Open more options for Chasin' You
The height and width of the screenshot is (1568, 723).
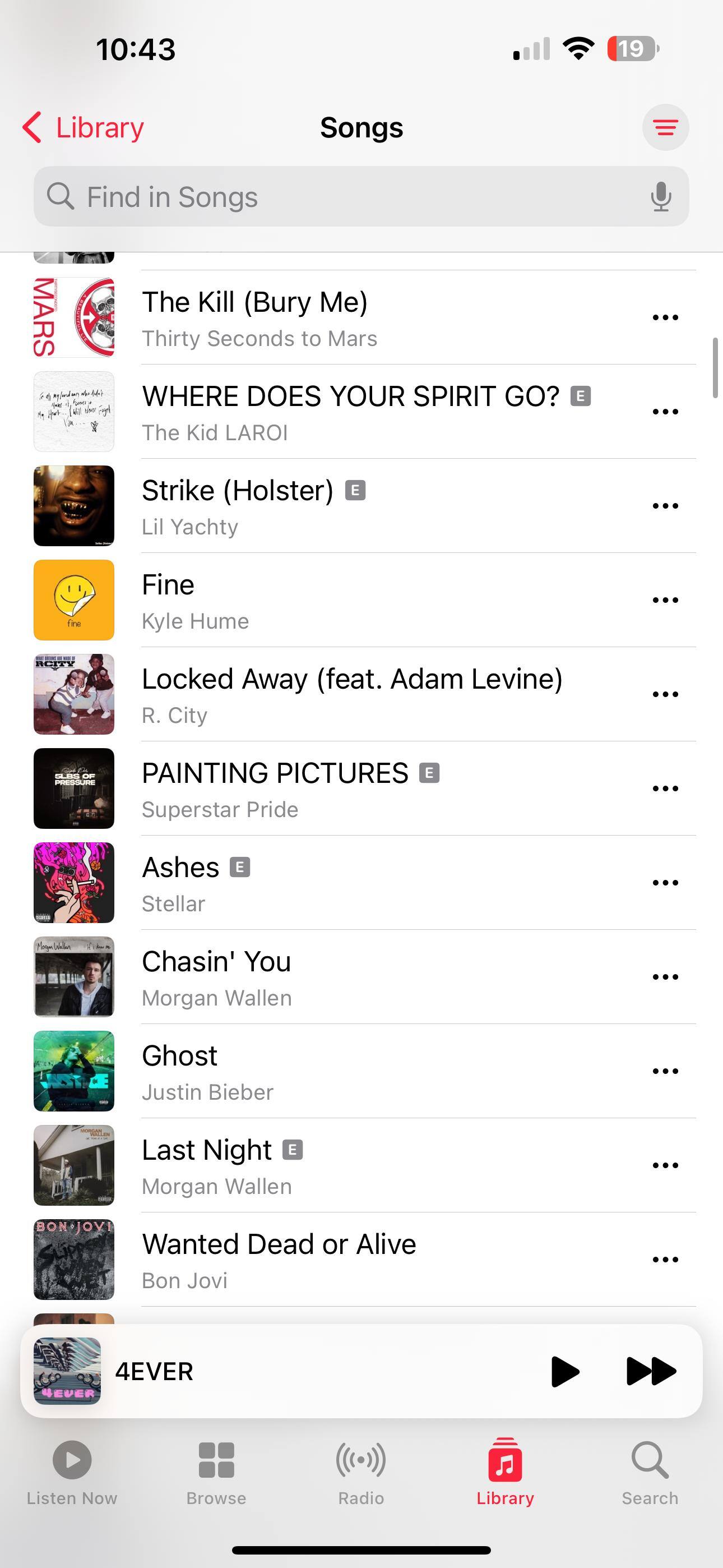(665, 977)
